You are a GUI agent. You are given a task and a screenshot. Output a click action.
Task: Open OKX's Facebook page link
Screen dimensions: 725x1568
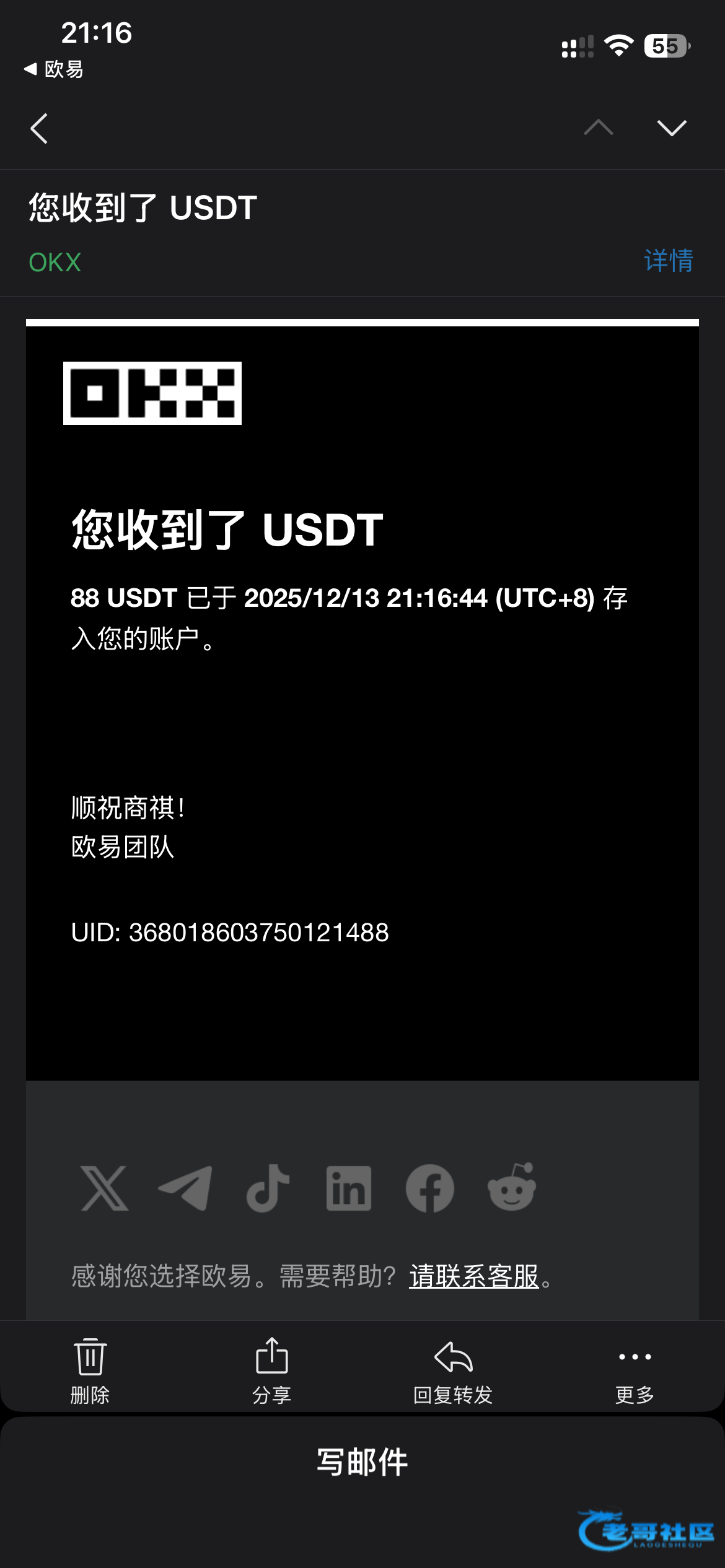(x=430, y=1188)
